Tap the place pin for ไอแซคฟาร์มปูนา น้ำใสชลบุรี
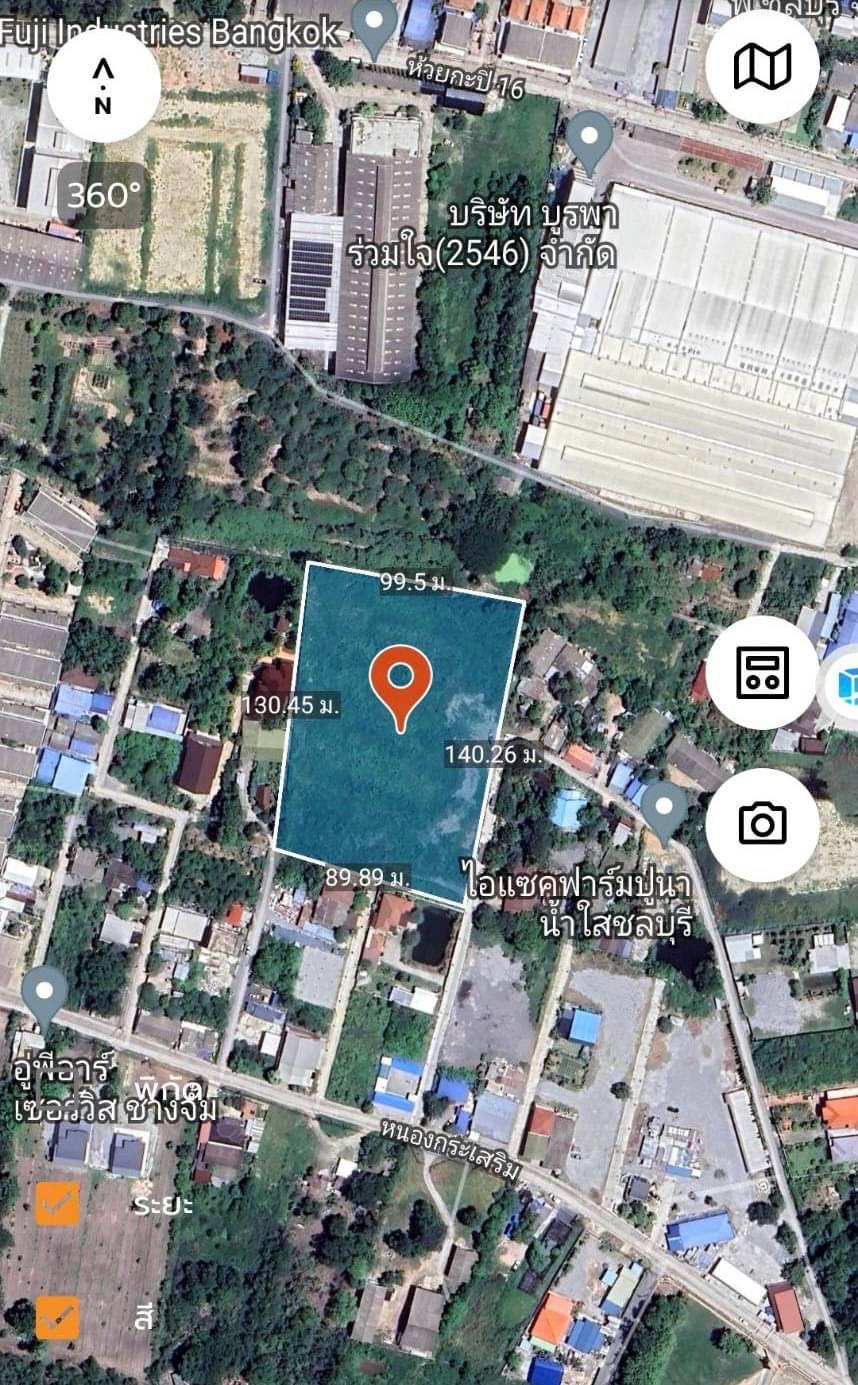Screen dimensions: 858x1385 (x=663, y=813)
